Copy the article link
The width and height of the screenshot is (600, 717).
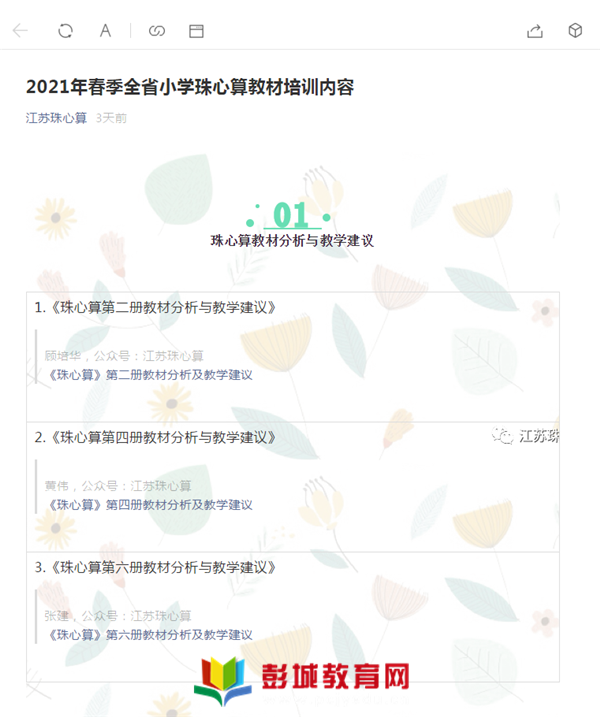click(x=156, y=31)
